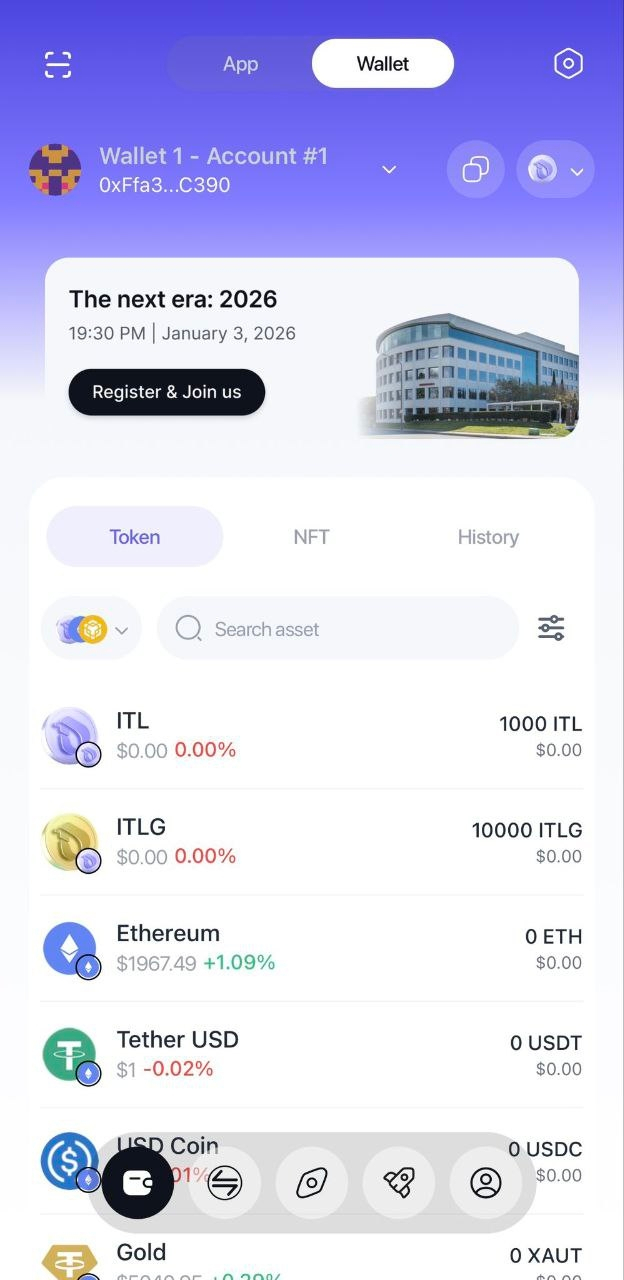Open the rocket launchpad tab
This screenshot has width=624, height=1280.
399,1183
